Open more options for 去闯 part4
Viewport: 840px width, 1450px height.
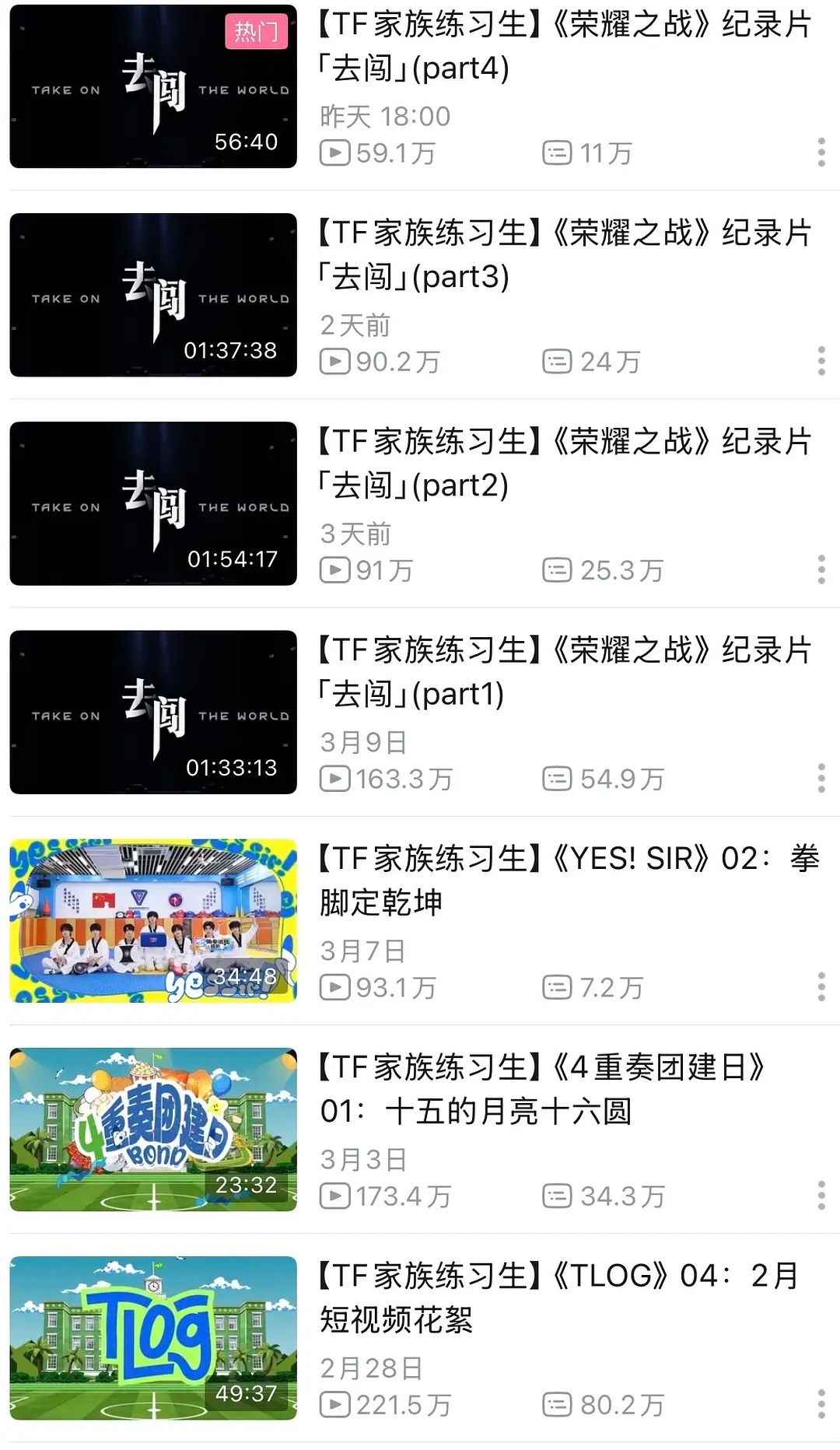coord(821,152)
